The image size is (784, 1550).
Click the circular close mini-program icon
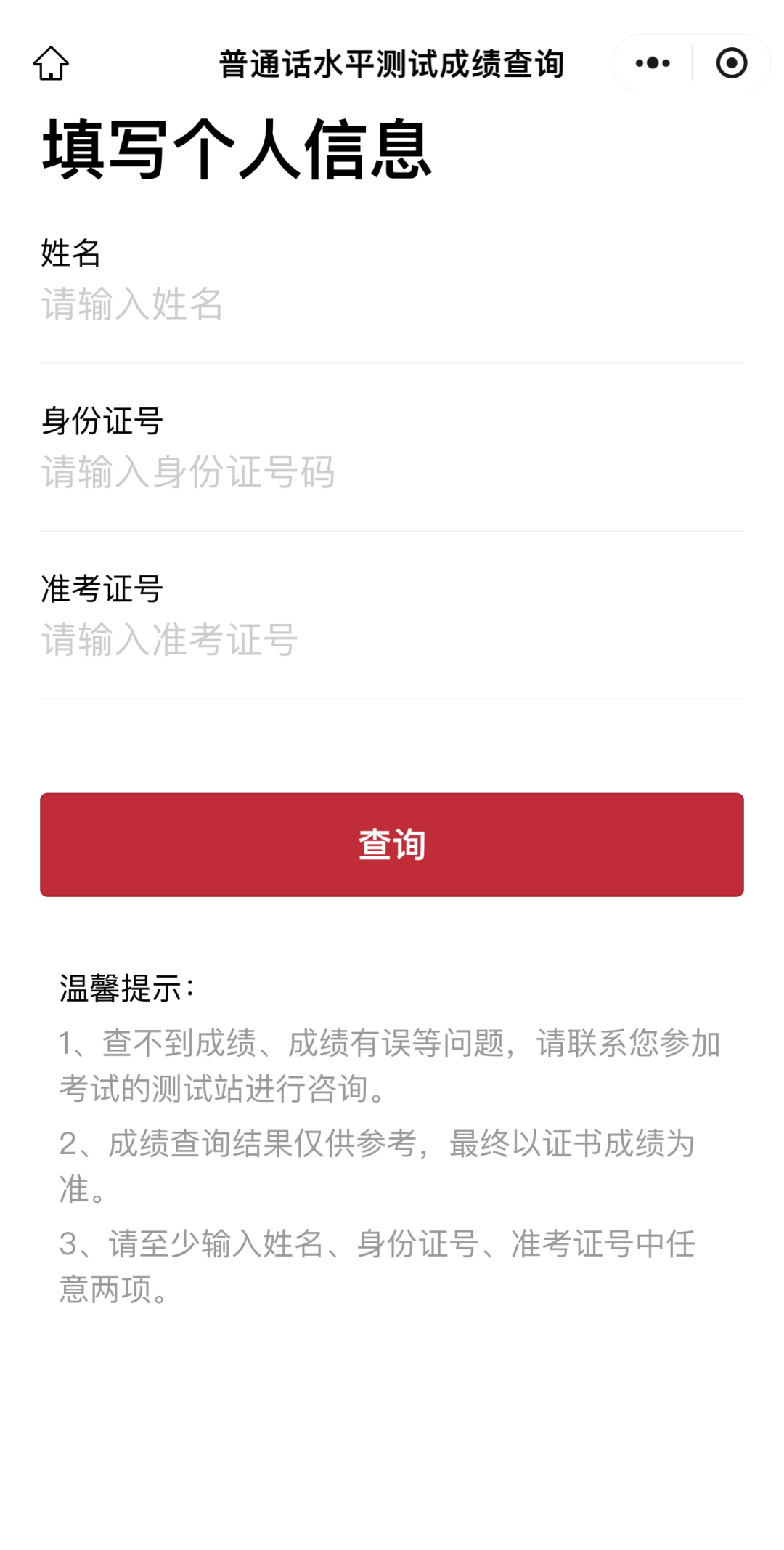(x=732, y=64)
